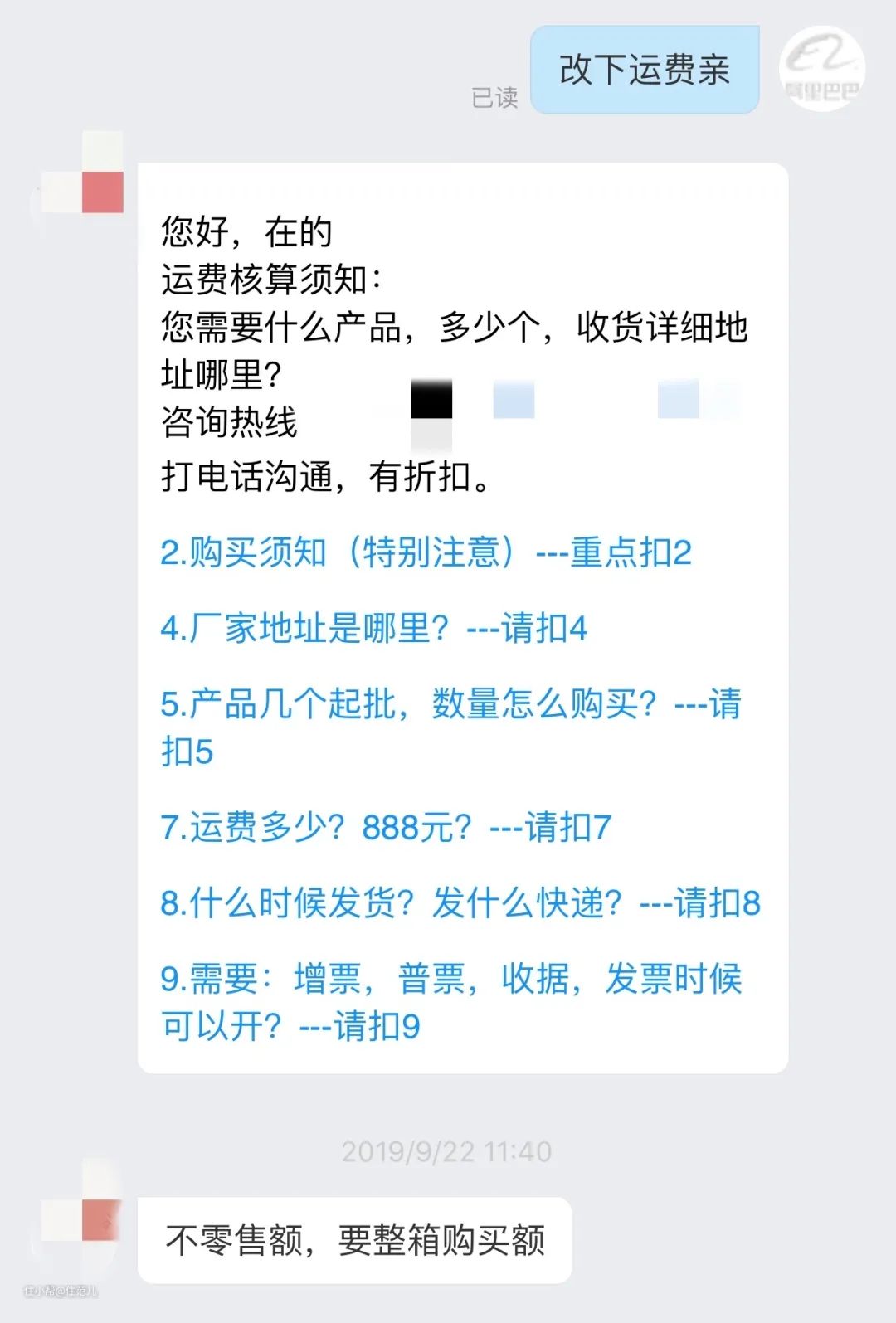Tap the link 7.运费多少？888元？
The width and height of the screenshot is (896, 1323).
pos(385,828)
